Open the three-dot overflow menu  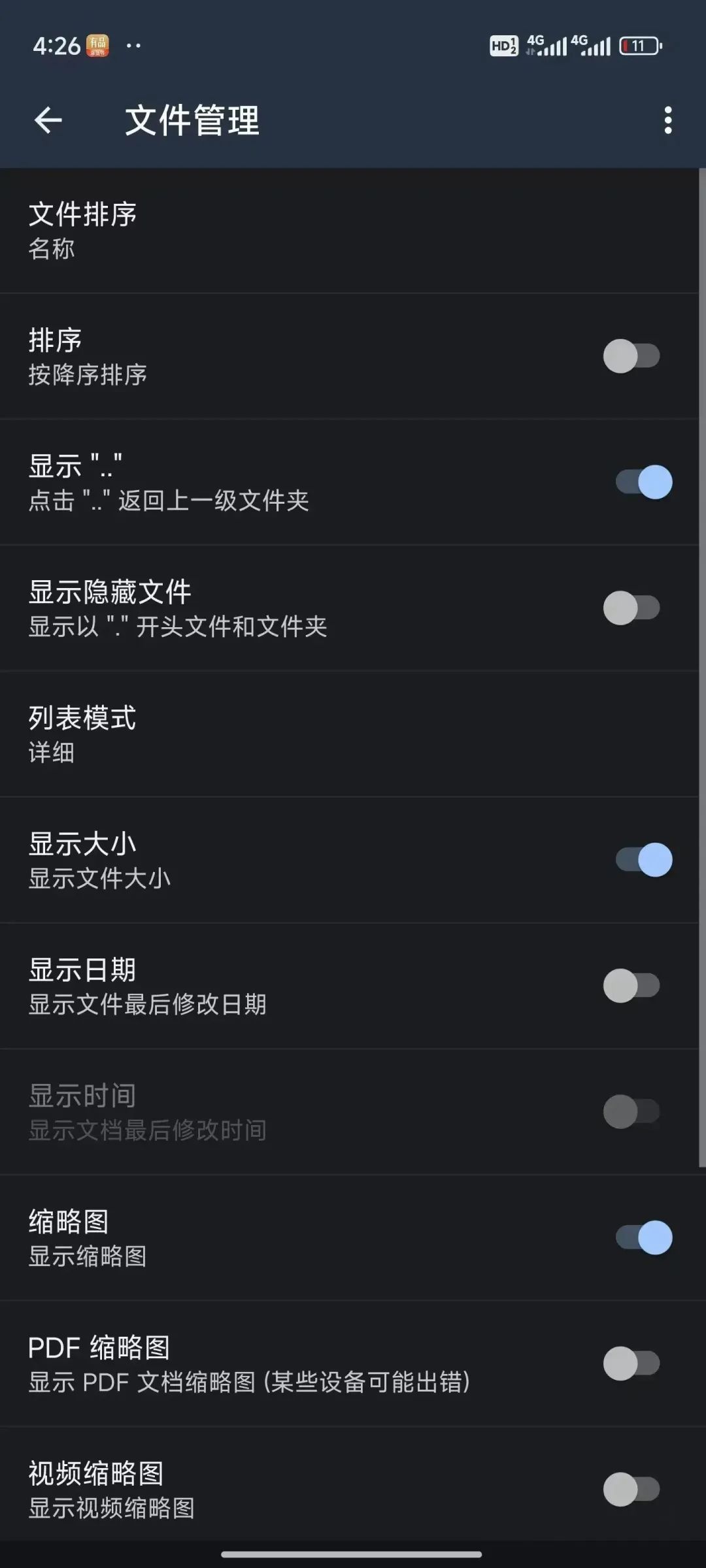pyautogui.click(x=667, y=120)
